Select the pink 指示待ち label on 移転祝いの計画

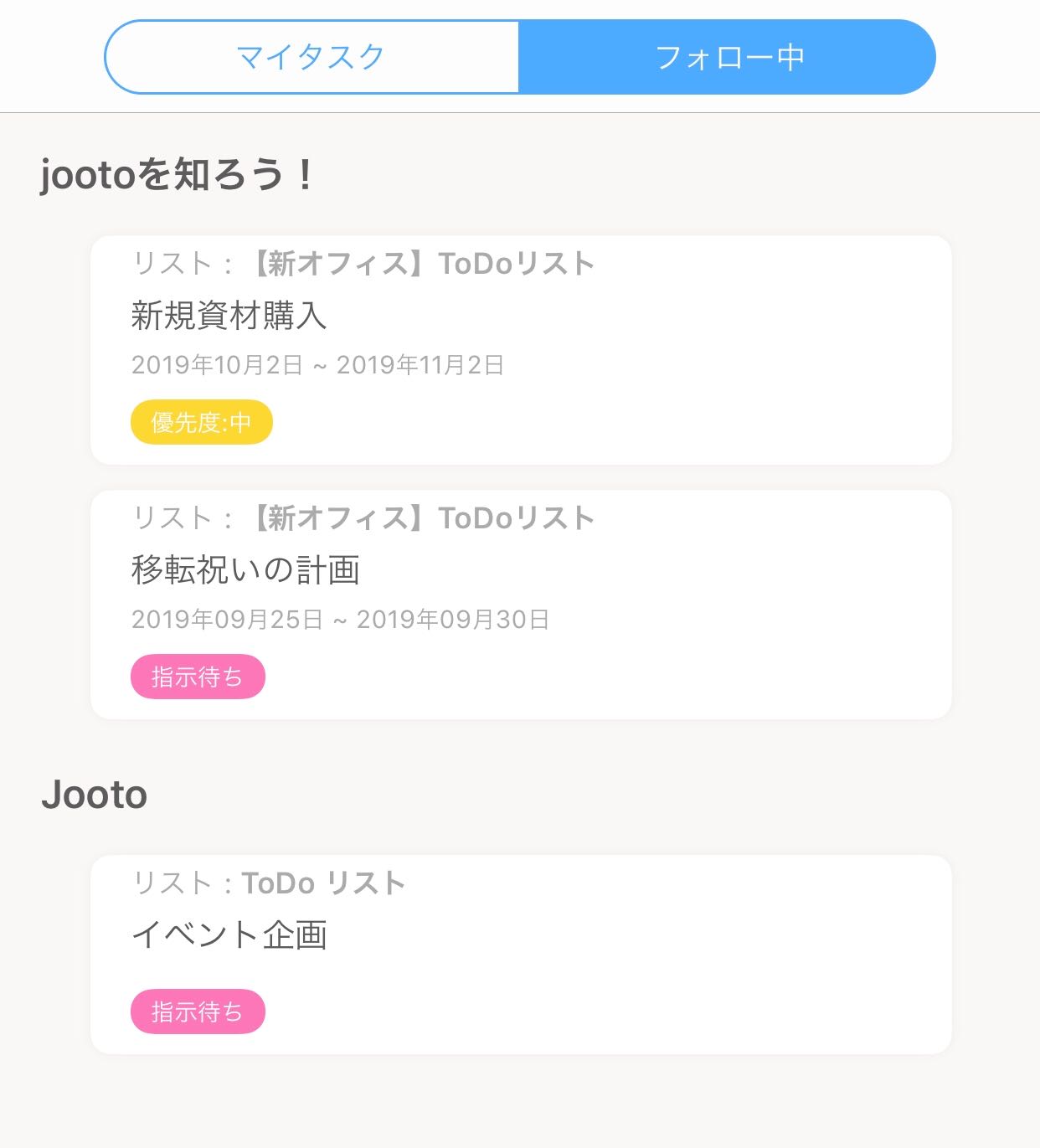click(x=197, y=677)
